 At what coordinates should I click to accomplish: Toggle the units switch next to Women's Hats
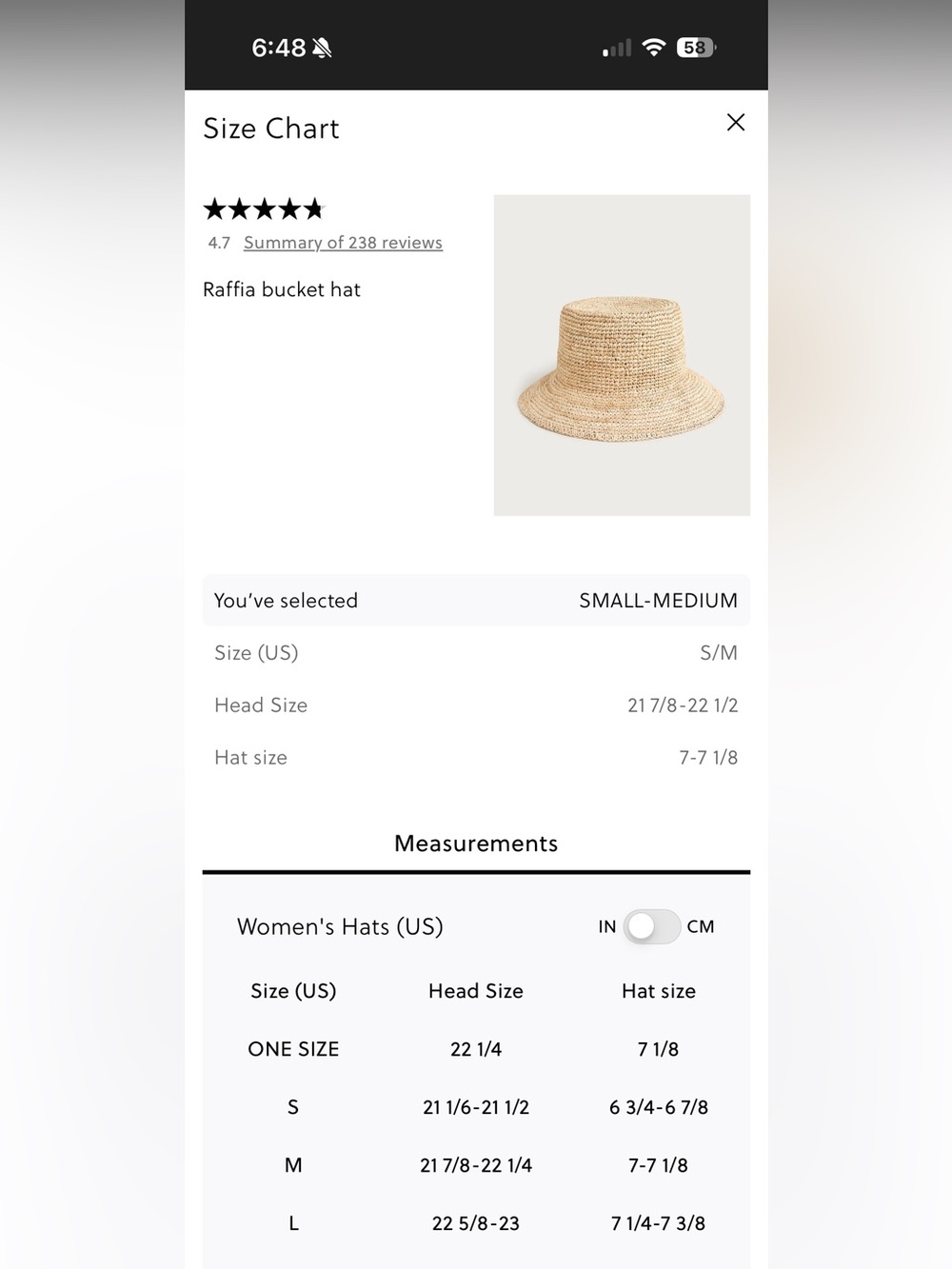click(x=650, y=926)
